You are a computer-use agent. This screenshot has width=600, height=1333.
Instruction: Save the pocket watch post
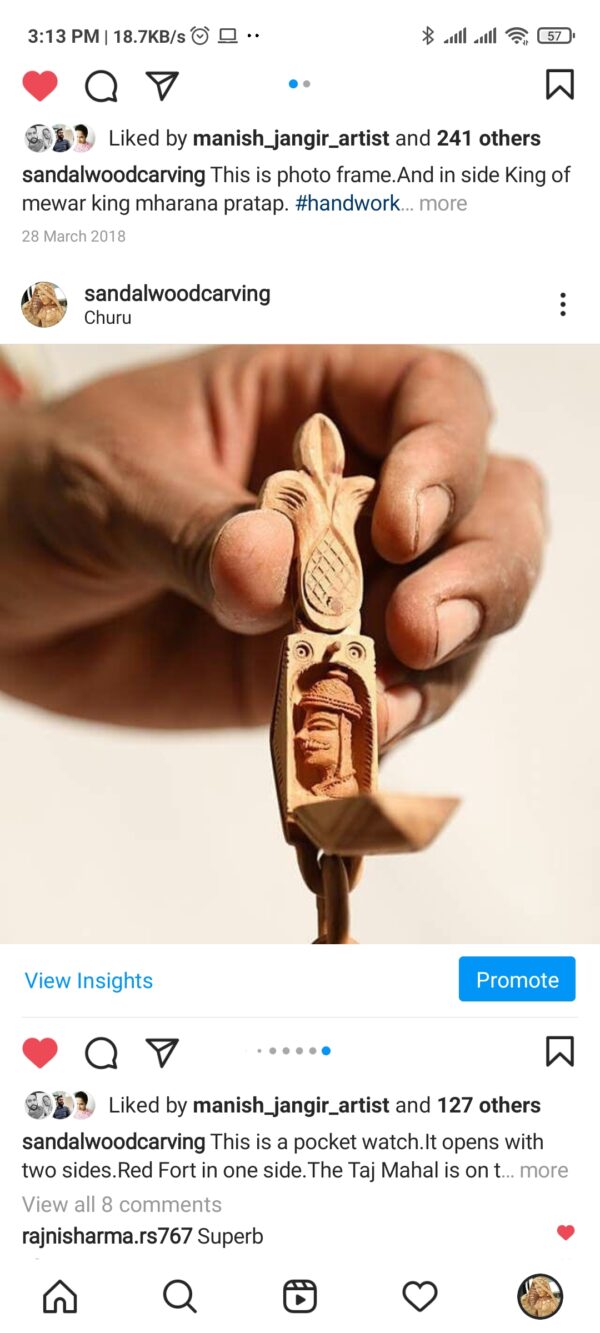(x=559, y=1051)
